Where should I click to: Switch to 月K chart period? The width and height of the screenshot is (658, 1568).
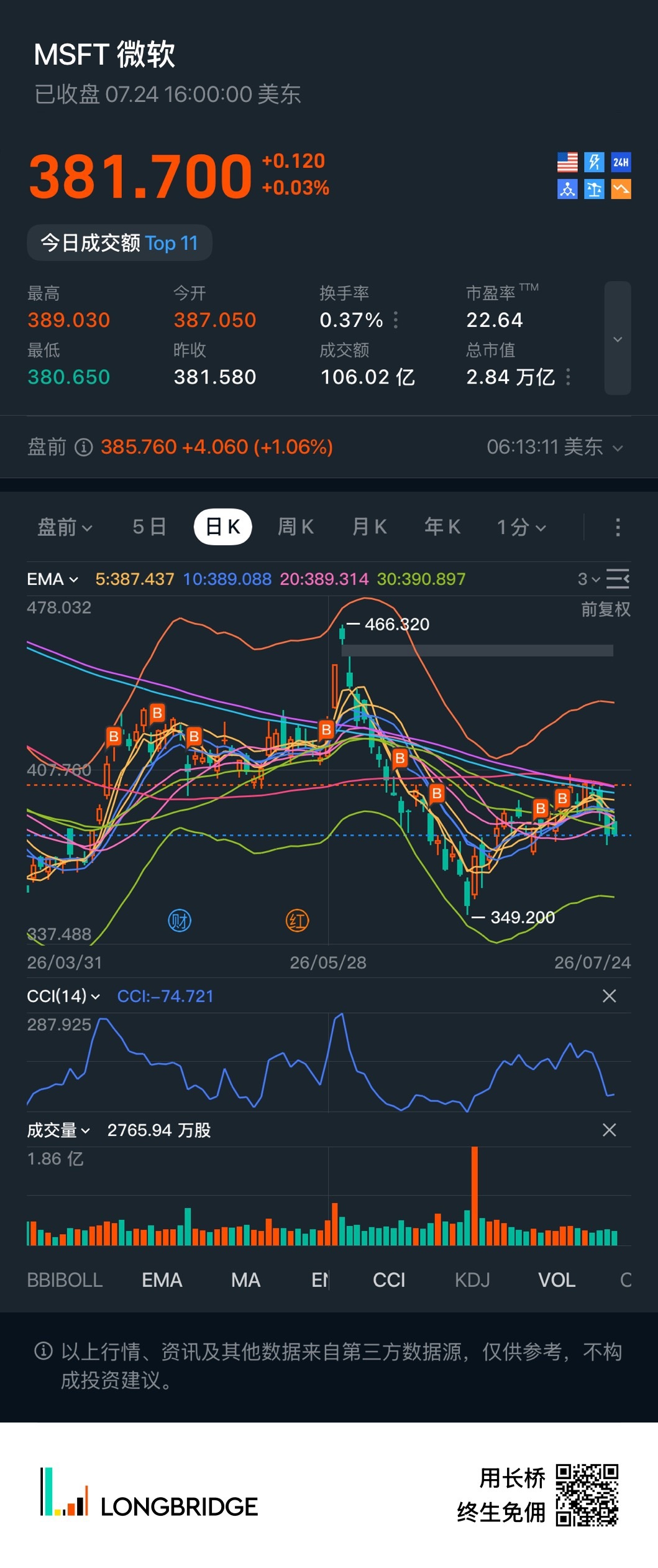point(369,527)
